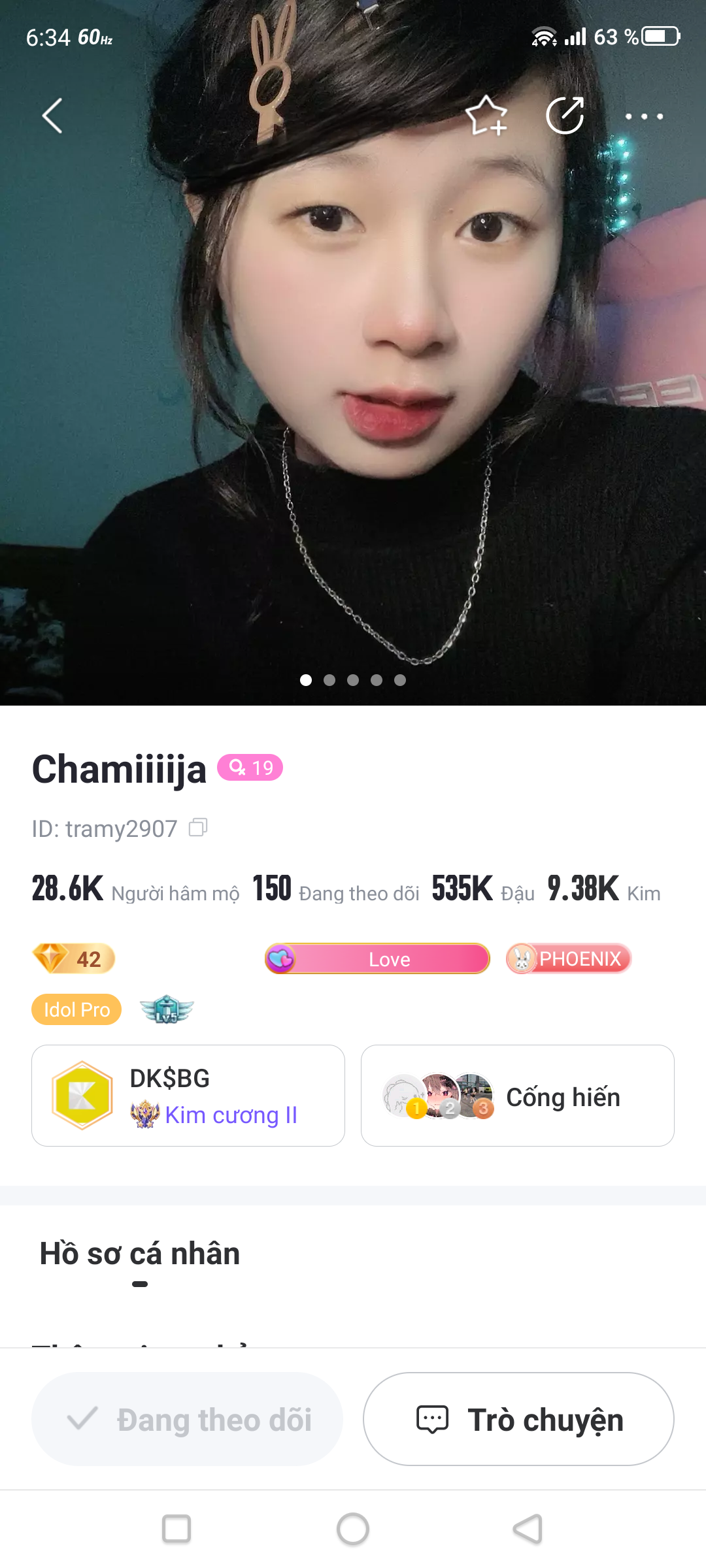Open the level 42 diamond badge
Viewport: 706px width, 1568px height.
point(74,958)
